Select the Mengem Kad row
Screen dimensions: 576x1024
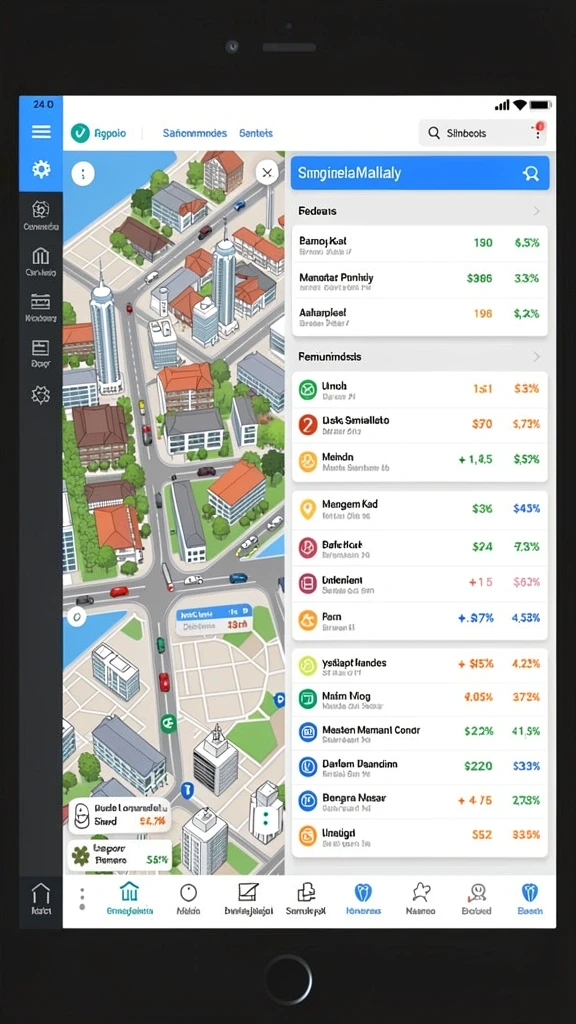419,509
